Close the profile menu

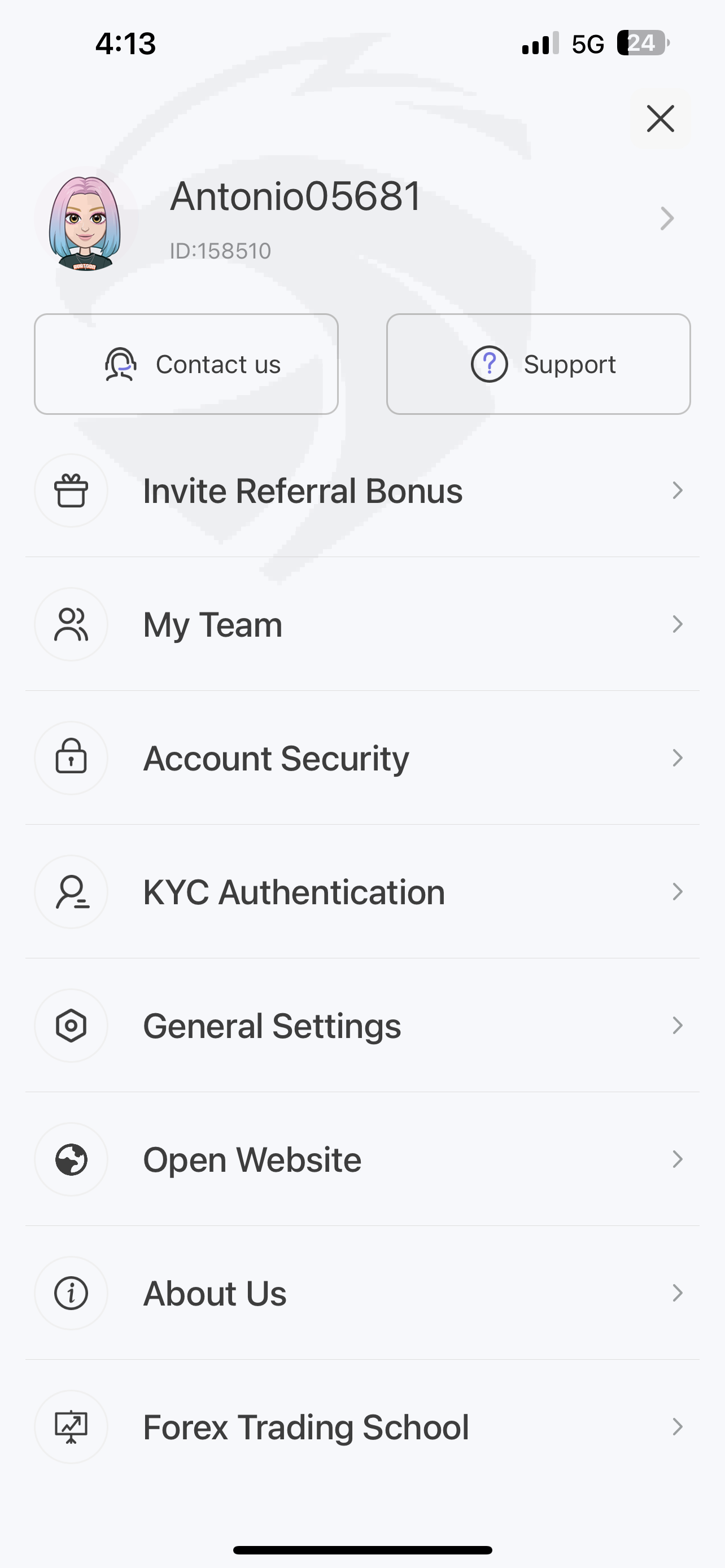coord(661,118)
